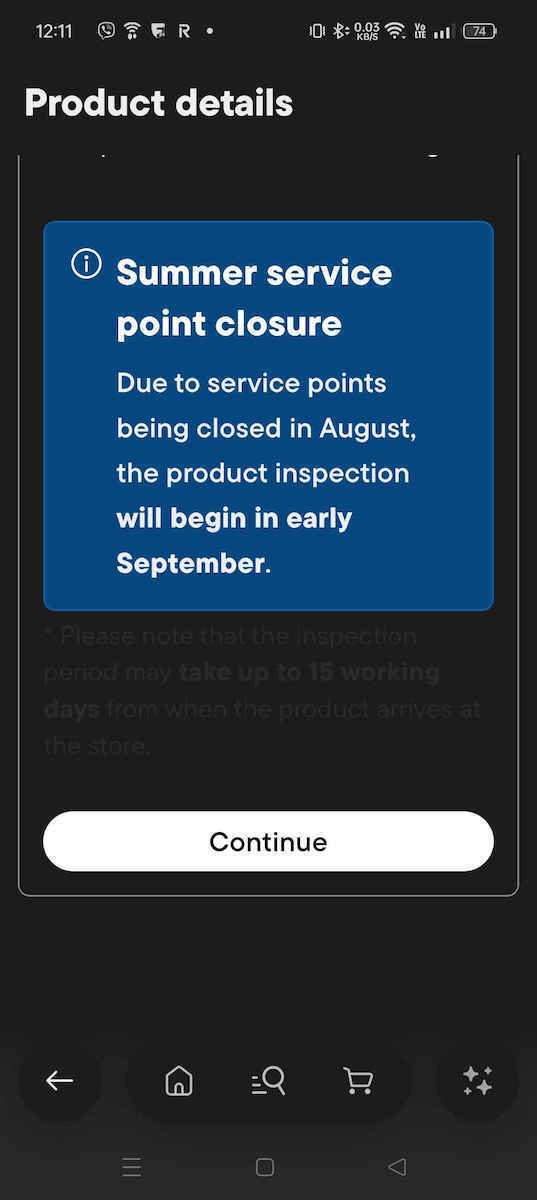Tap the Continue button
The width and height of the screenshot is (537, 1200).
pyautogui.click(x=268, y=841)
